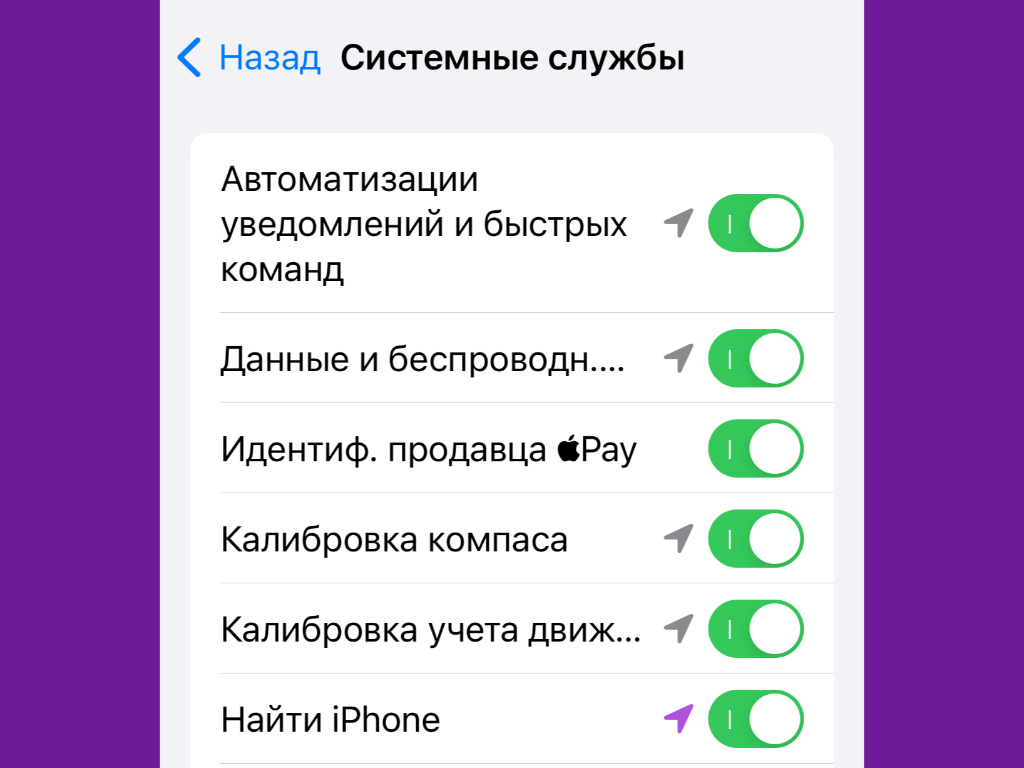Disable the Найти iPhone switch

[755, 719]
